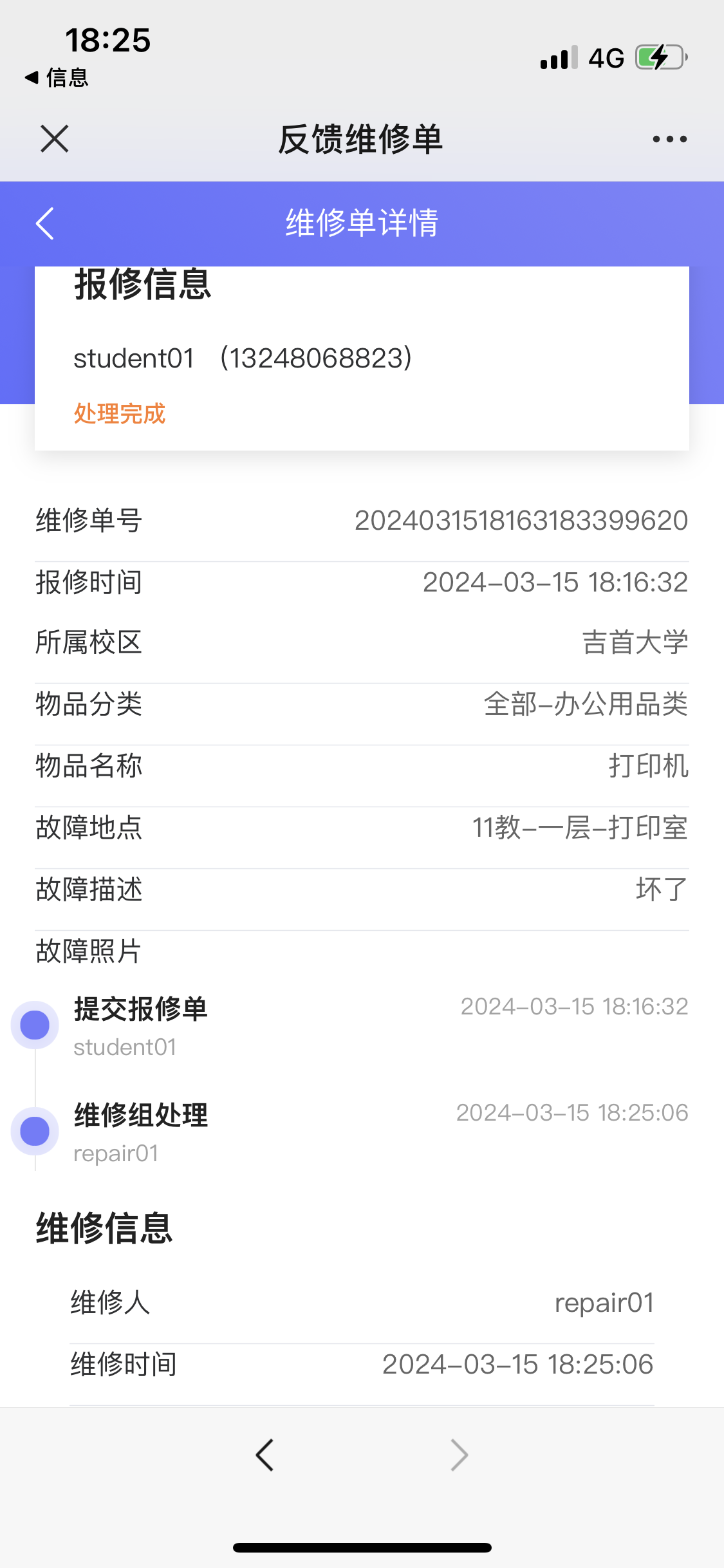The height and width of the screenshot is (1568, 724).
Task: Tap the 反馈维修单 title bar
Action: coord(362,138)
